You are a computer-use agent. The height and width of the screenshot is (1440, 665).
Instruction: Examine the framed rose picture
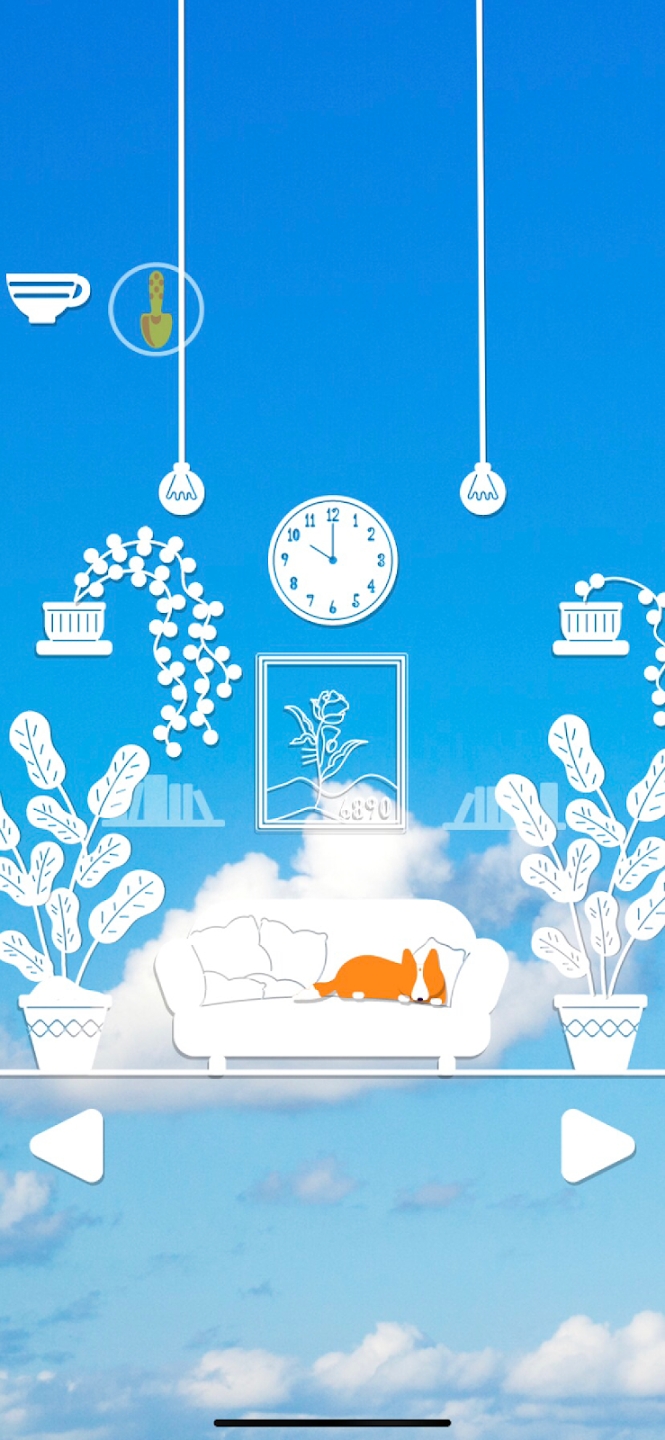tap(331, 742)
